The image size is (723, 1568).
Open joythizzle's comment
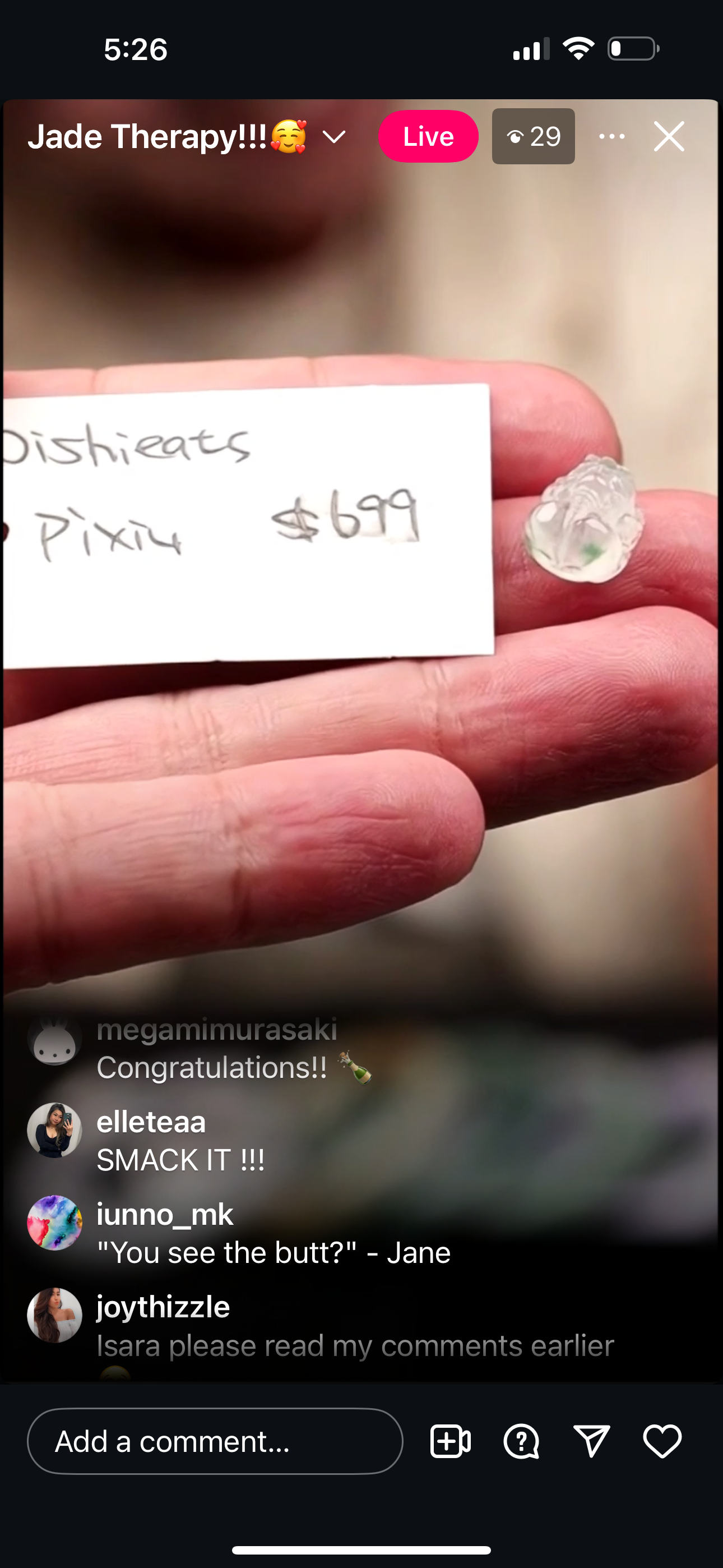tap(355, 1345)
